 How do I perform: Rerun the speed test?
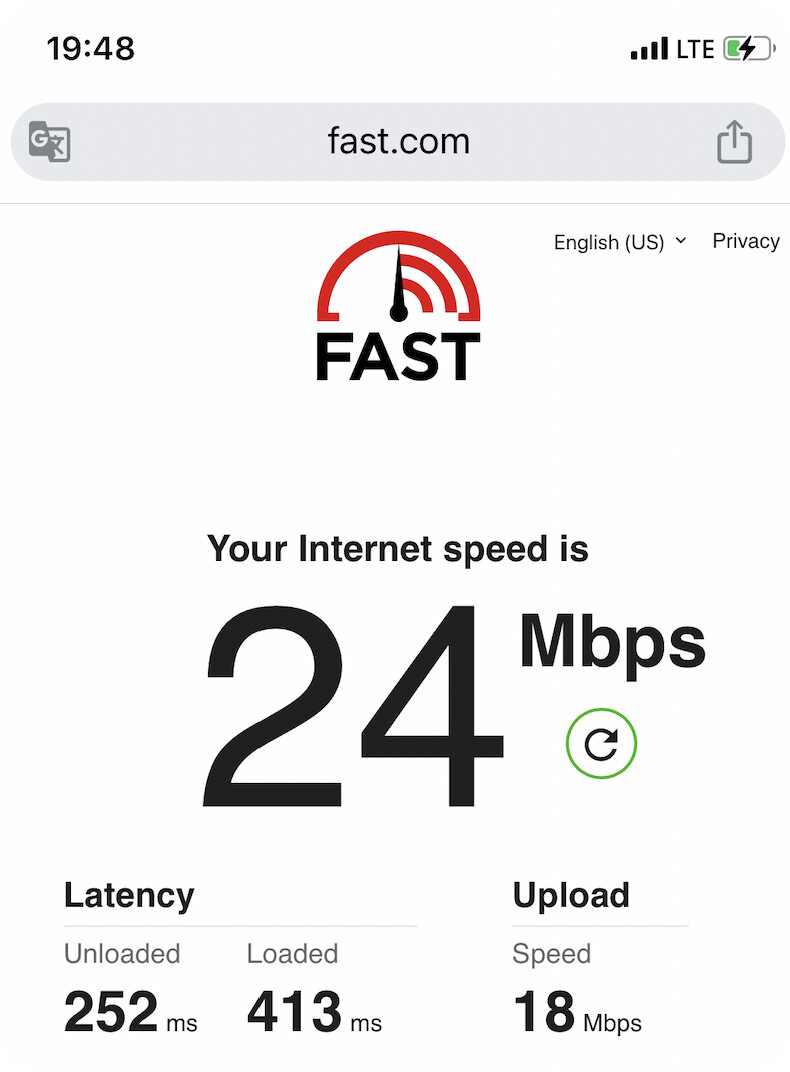601,743
